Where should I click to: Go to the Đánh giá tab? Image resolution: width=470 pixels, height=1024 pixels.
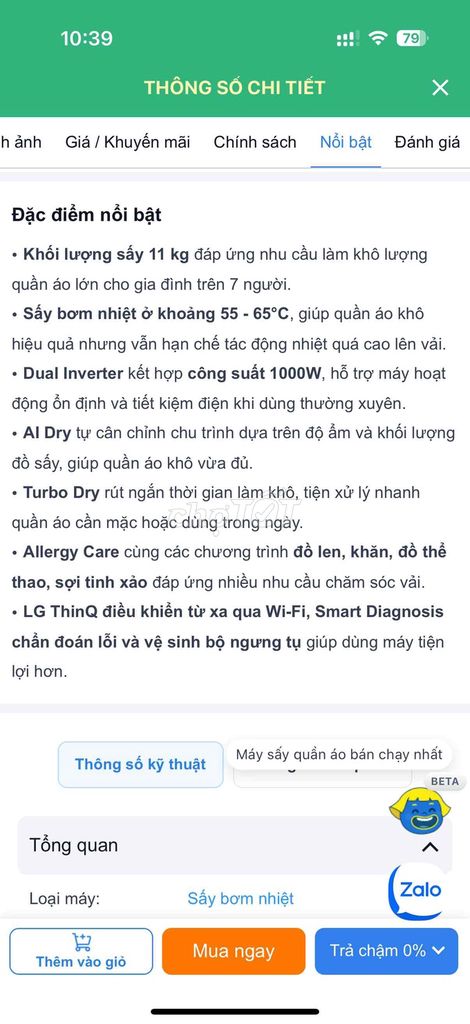pyautogui.click(x=427, y=142)
